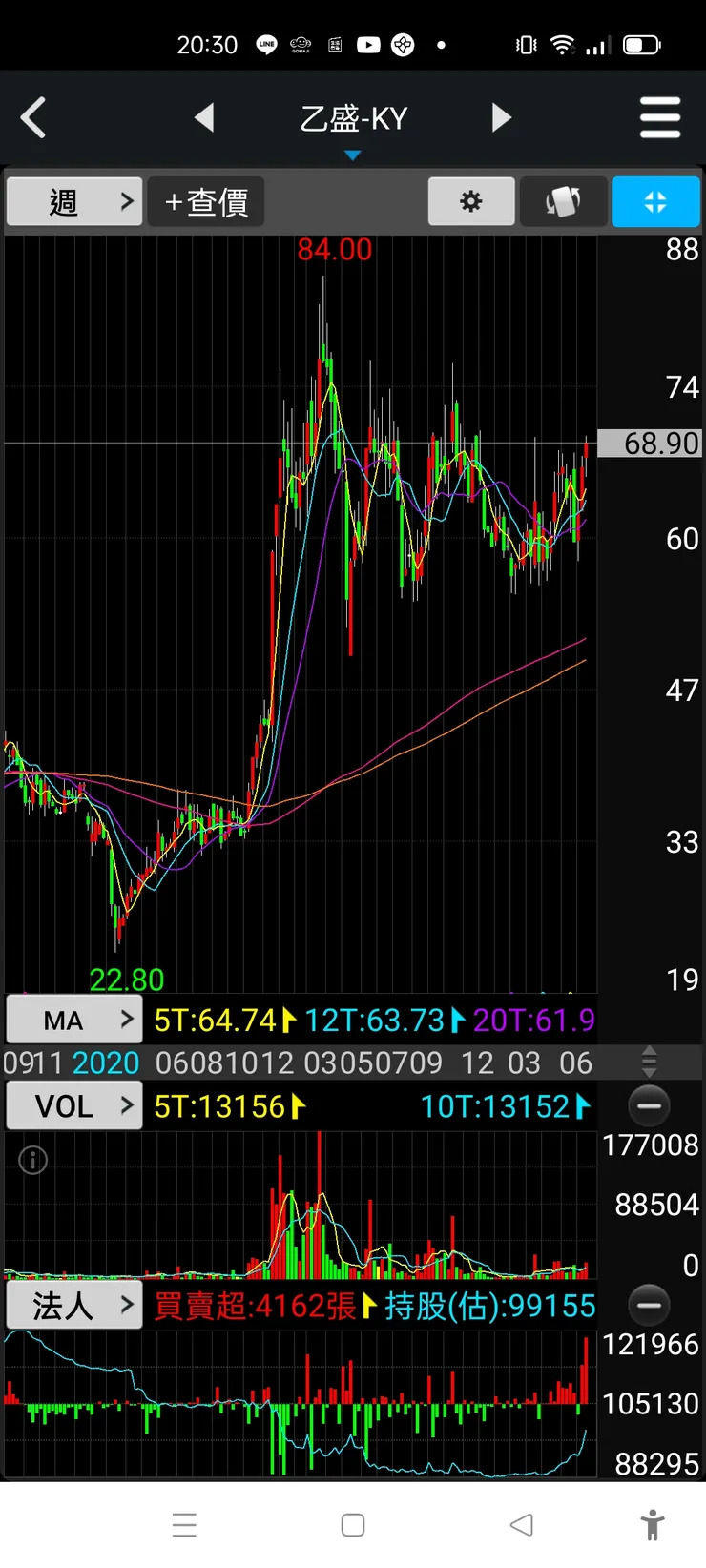Change the 法人 indicator selector
The image size is (706, 1568).
74,1305
